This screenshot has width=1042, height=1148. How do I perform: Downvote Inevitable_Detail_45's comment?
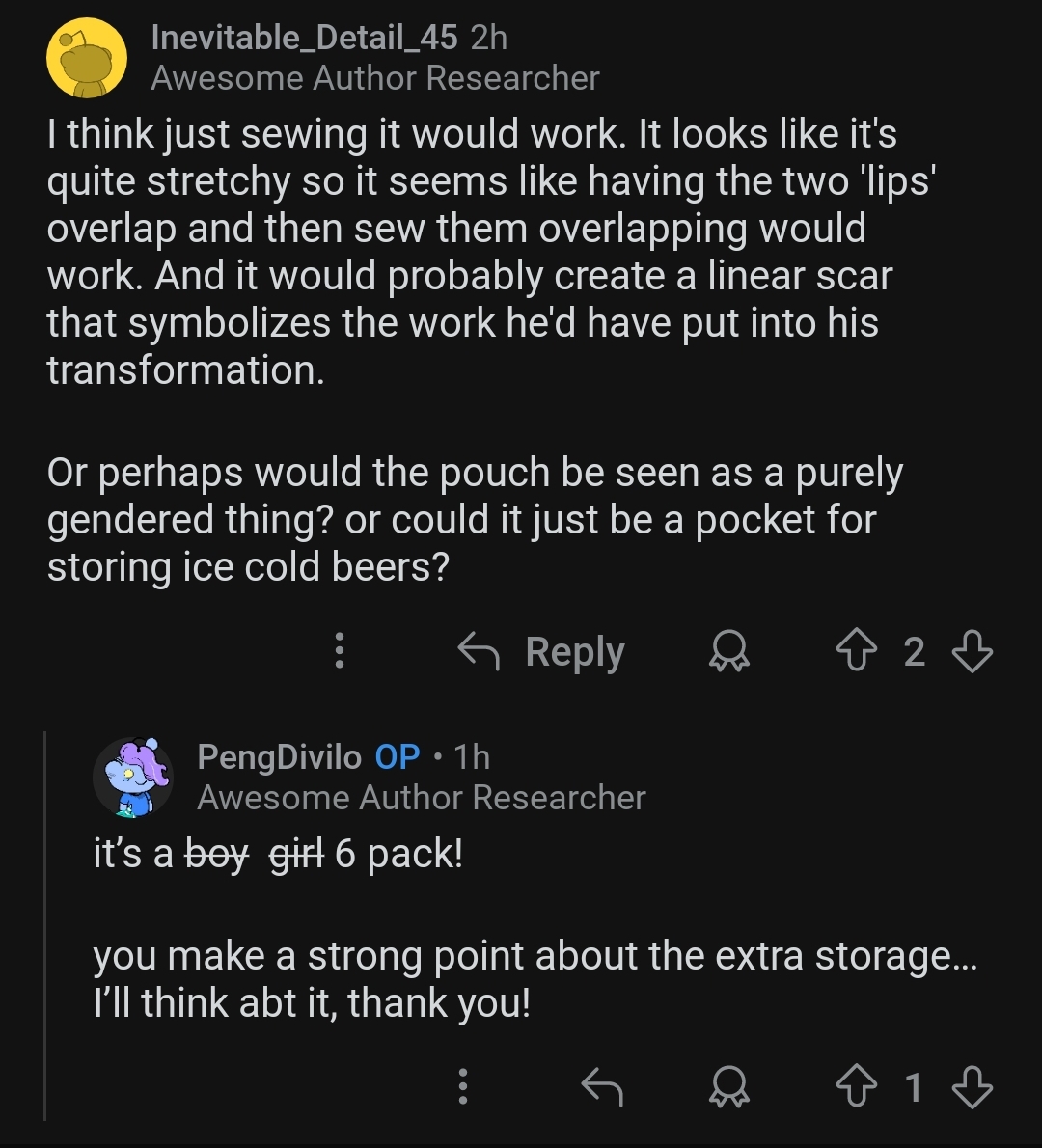pyautogui.click(x=972, y=652)
